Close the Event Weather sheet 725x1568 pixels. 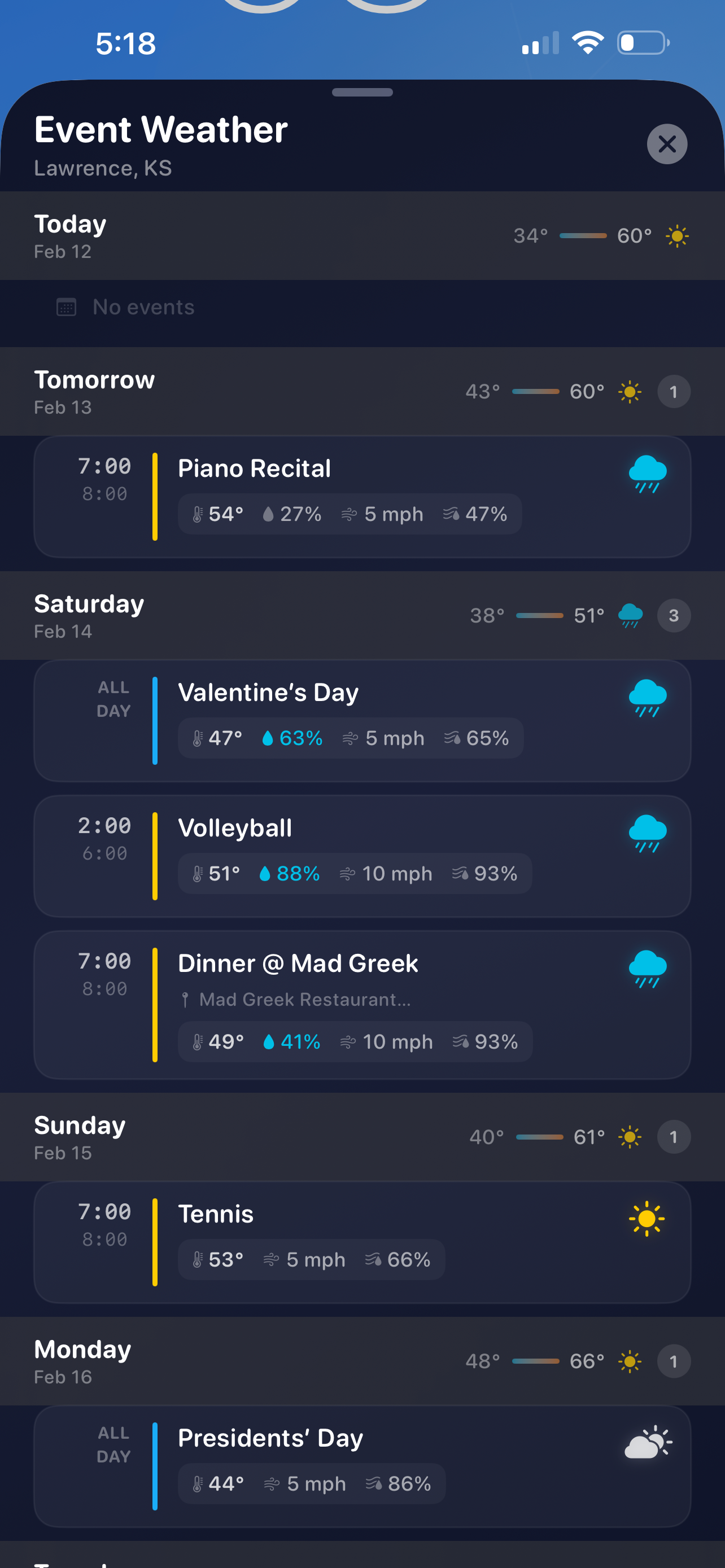point(667,144)
